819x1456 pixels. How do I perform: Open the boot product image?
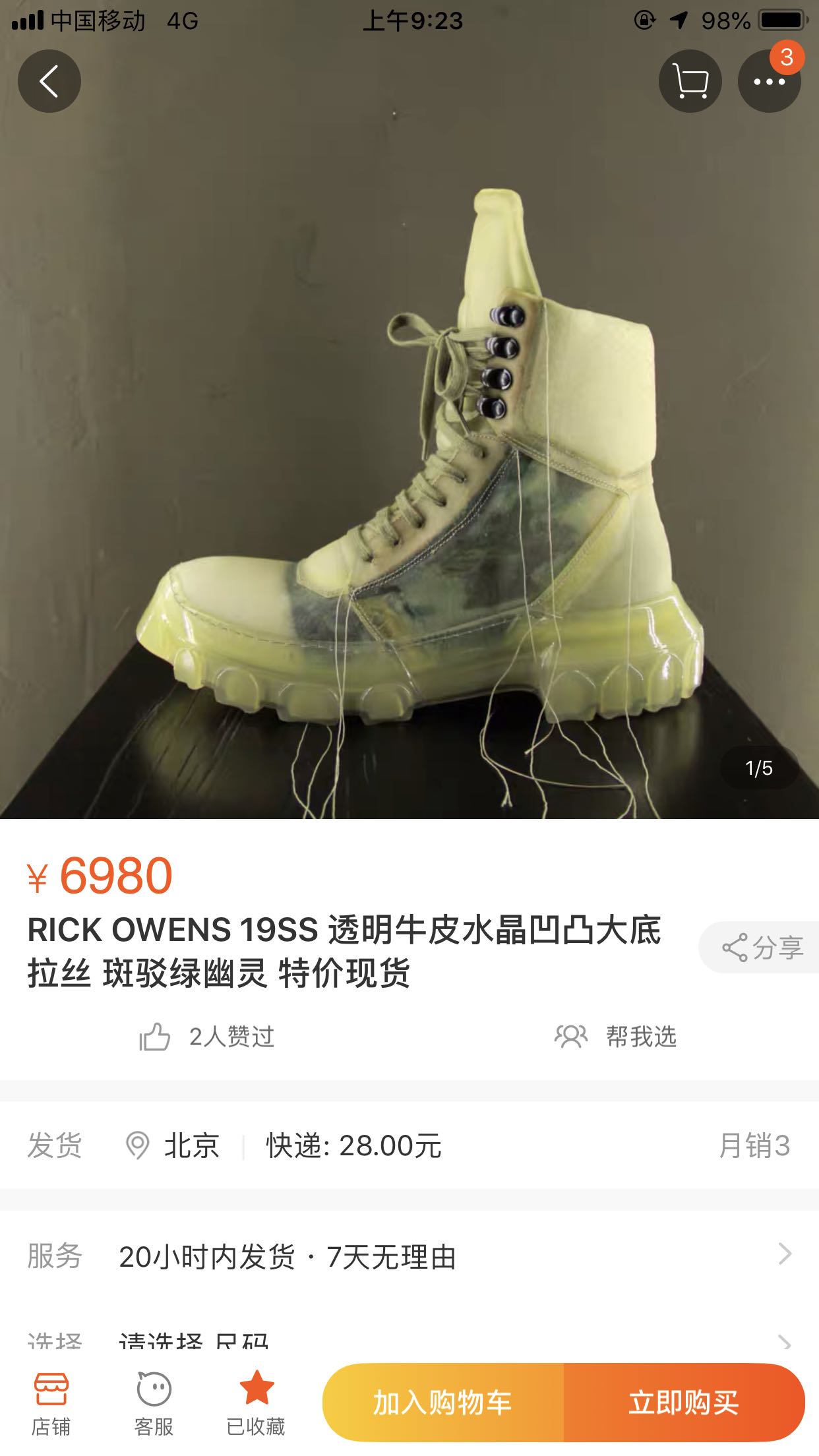(x=409, y=462)
